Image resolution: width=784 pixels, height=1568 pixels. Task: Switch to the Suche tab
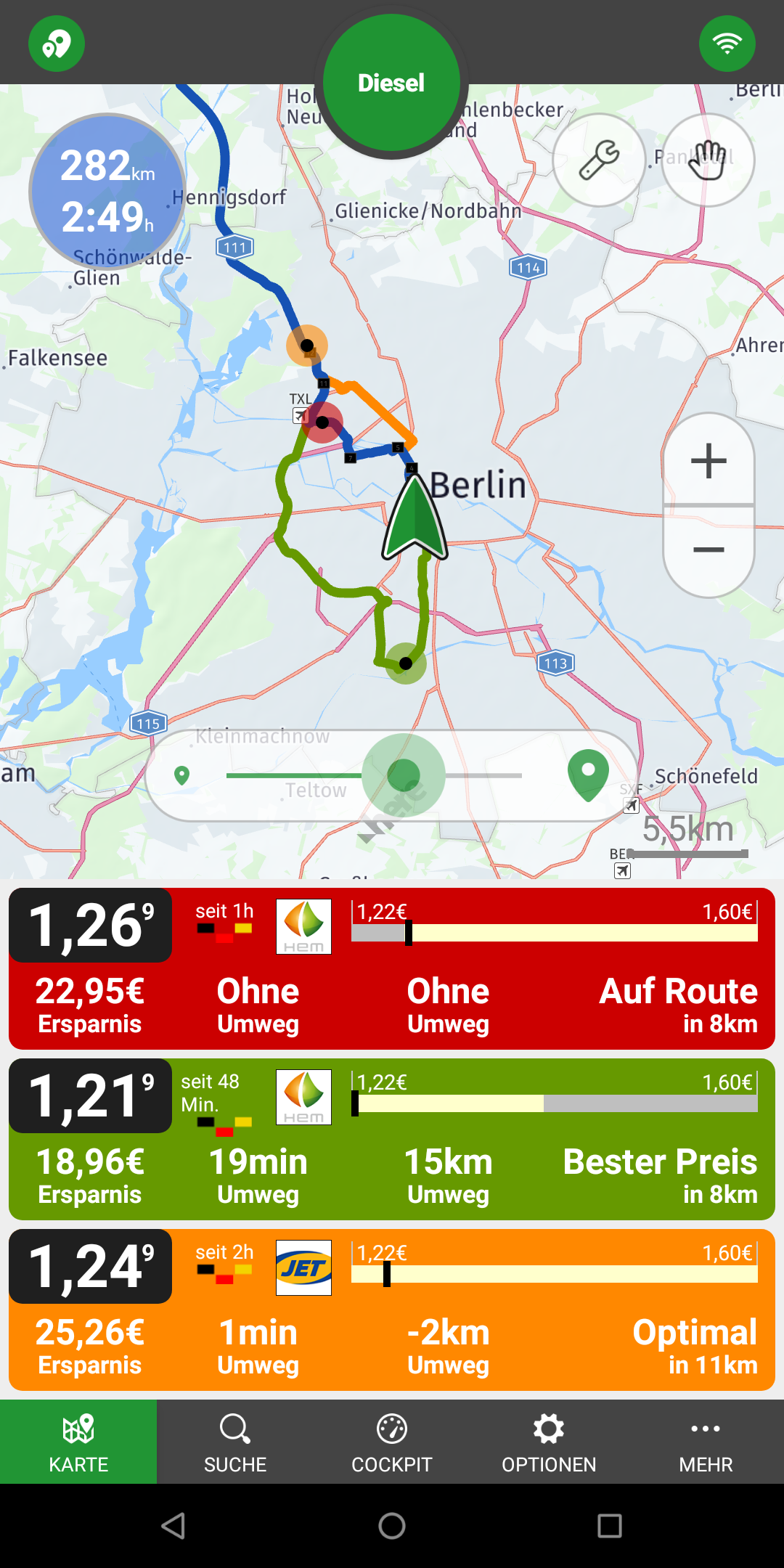point(235,1442)
